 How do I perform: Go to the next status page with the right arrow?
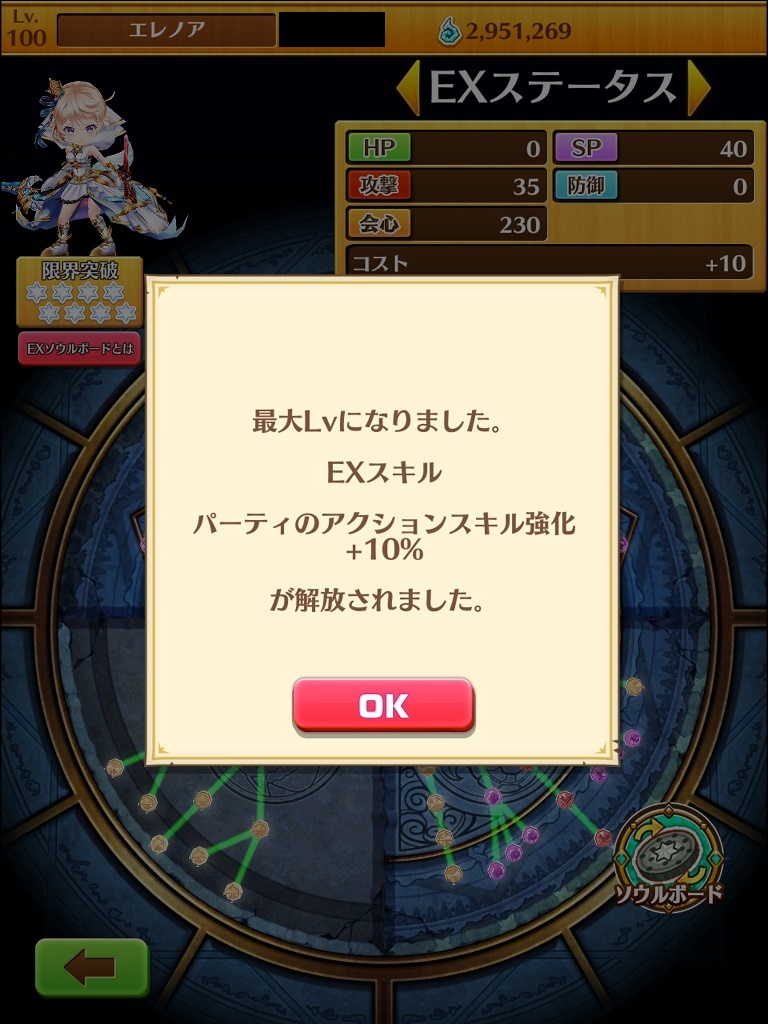[x=698, y=88]
